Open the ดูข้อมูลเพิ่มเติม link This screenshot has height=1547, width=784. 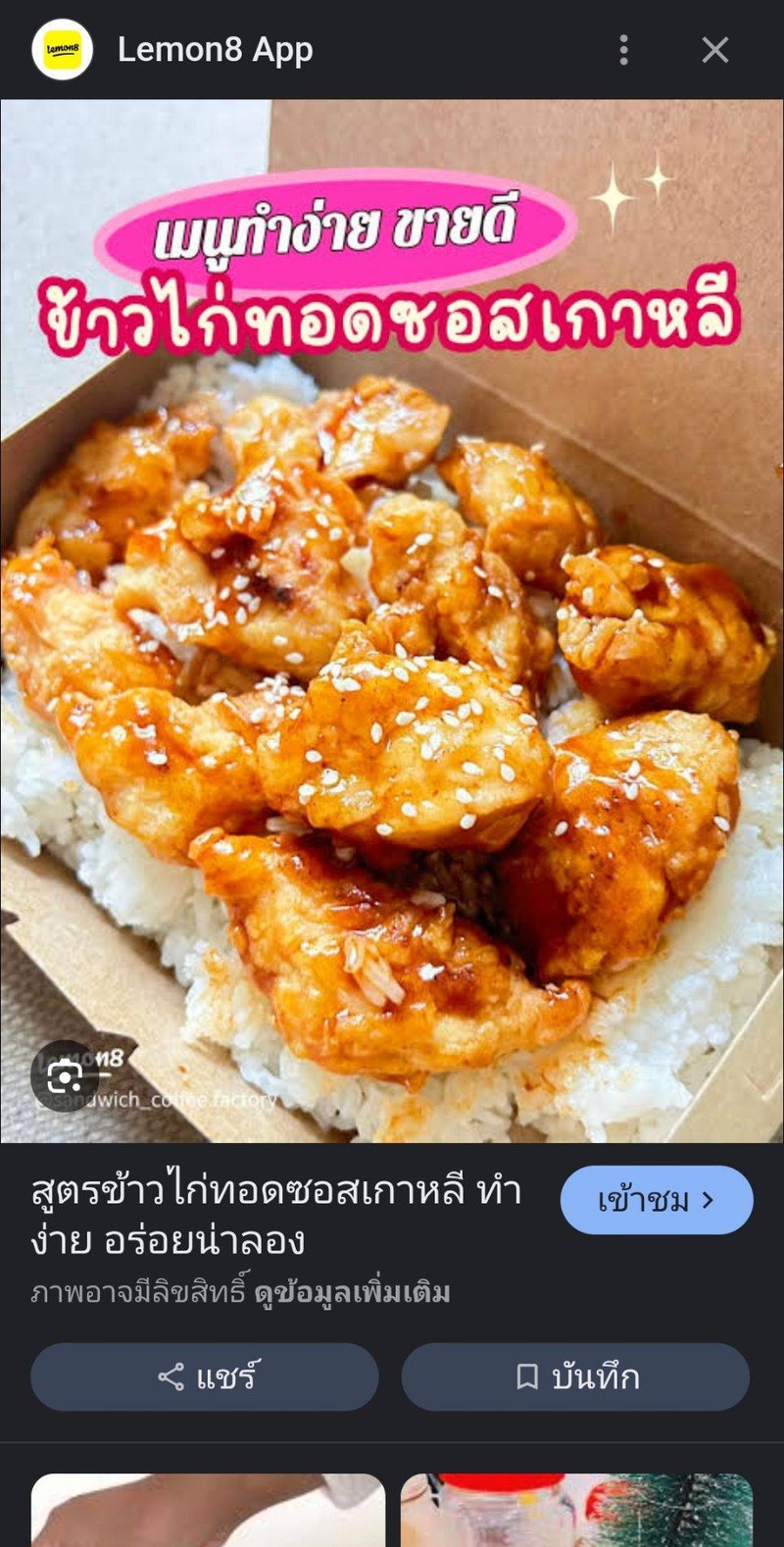tap(352, 1292)
